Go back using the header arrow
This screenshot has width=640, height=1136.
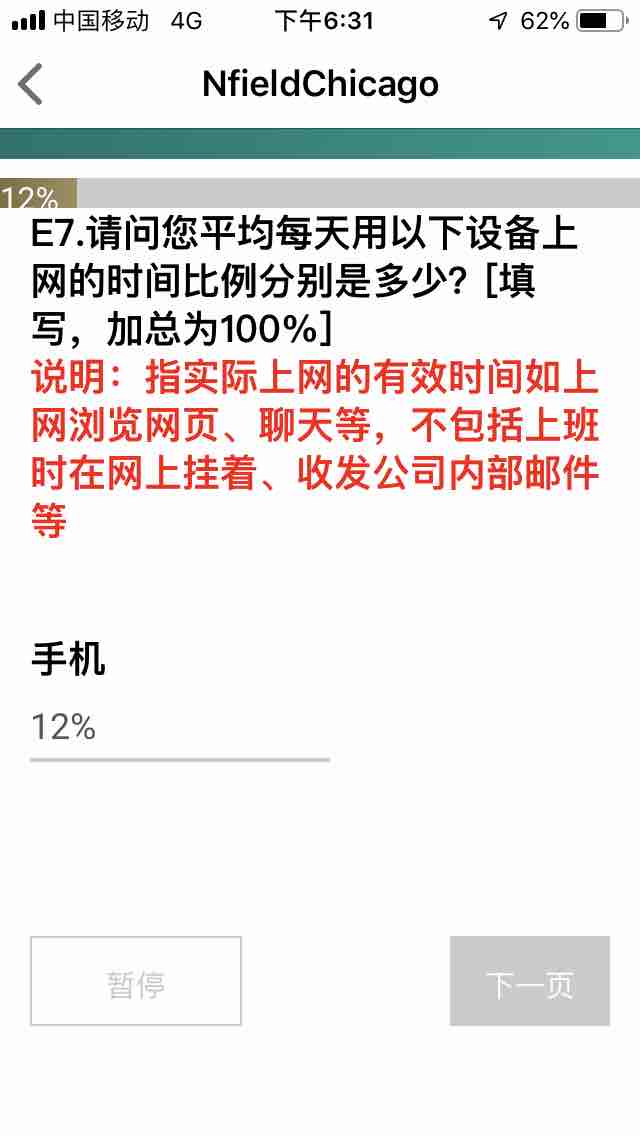point(31,84)
